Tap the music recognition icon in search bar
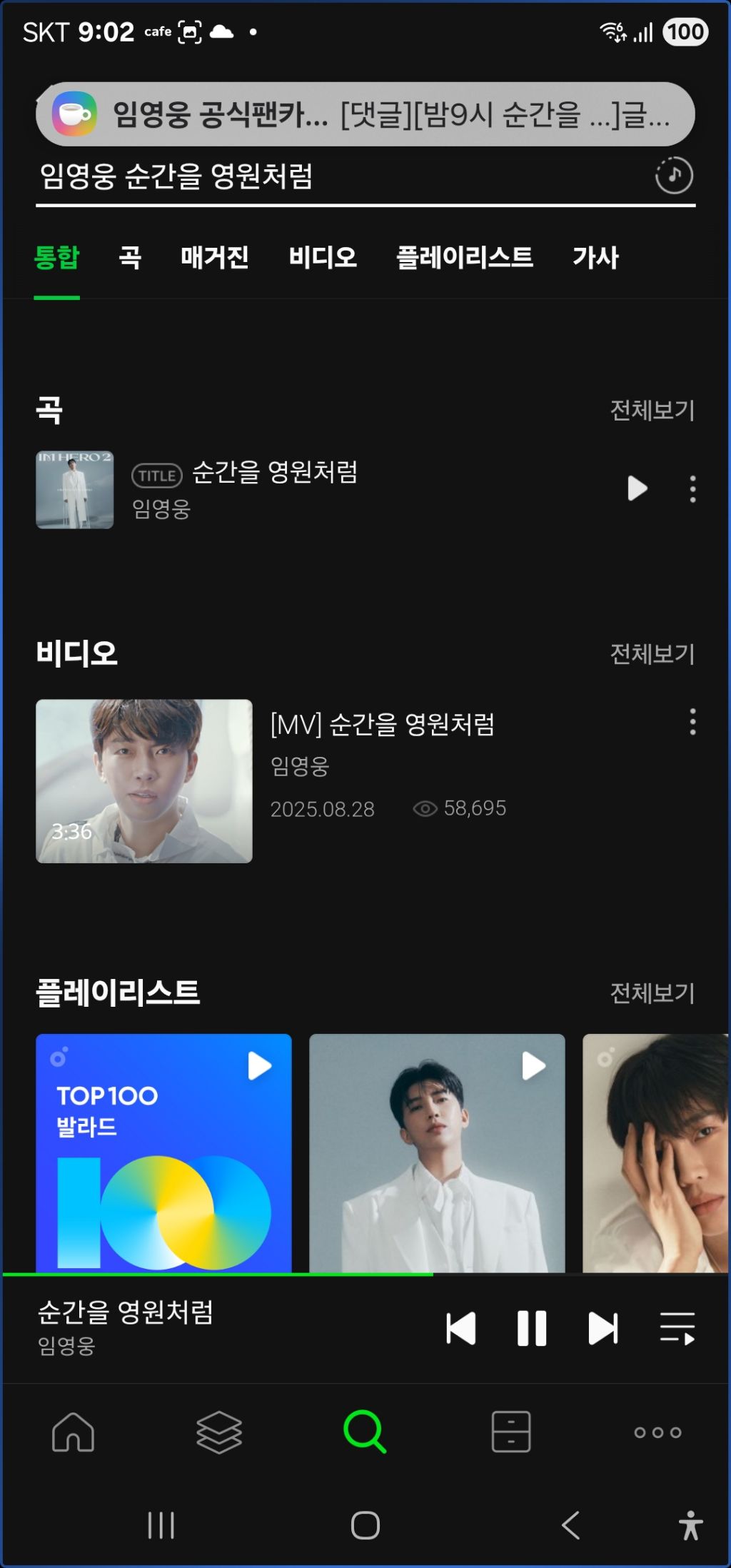 tap(674, 176)
